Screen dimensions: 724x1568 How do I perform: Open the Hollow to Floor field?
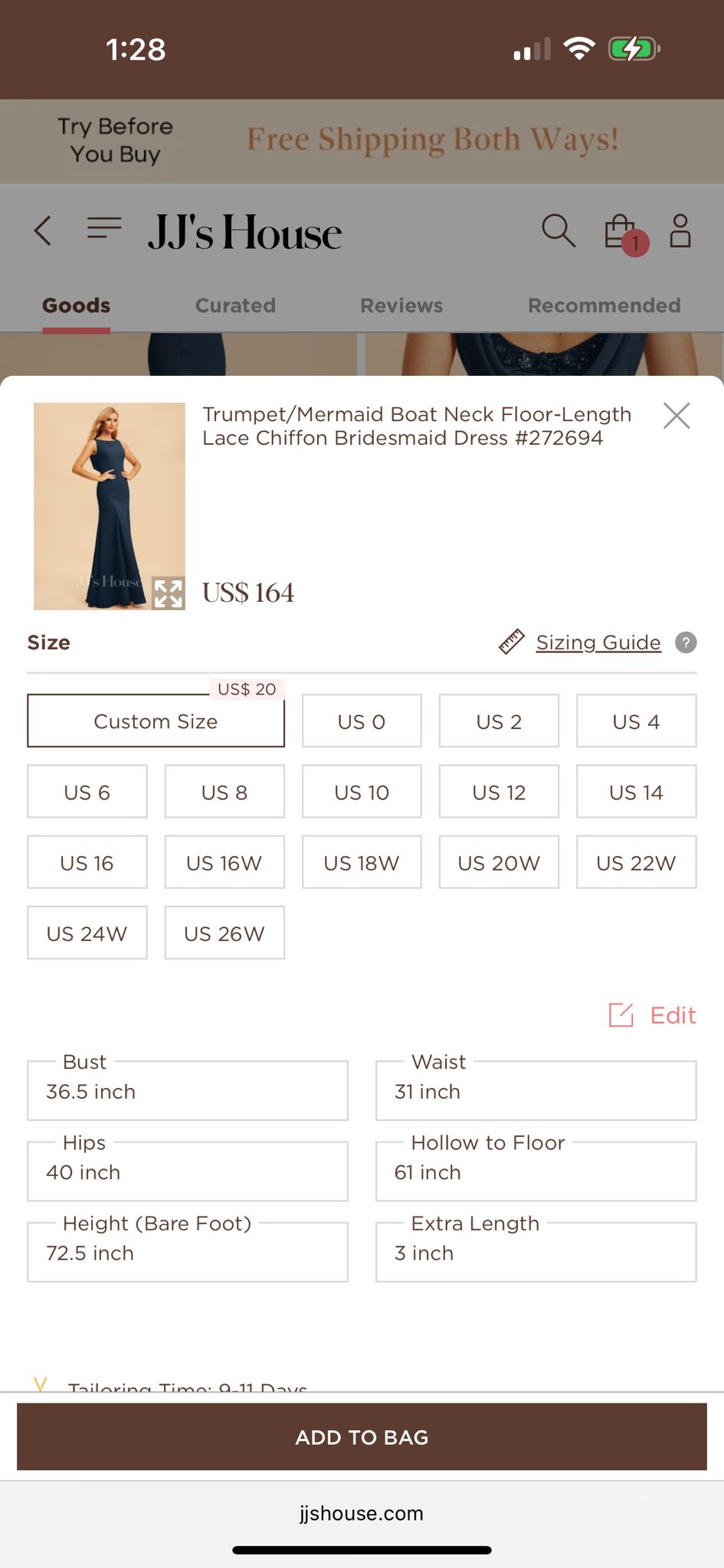click(536, 1172)
